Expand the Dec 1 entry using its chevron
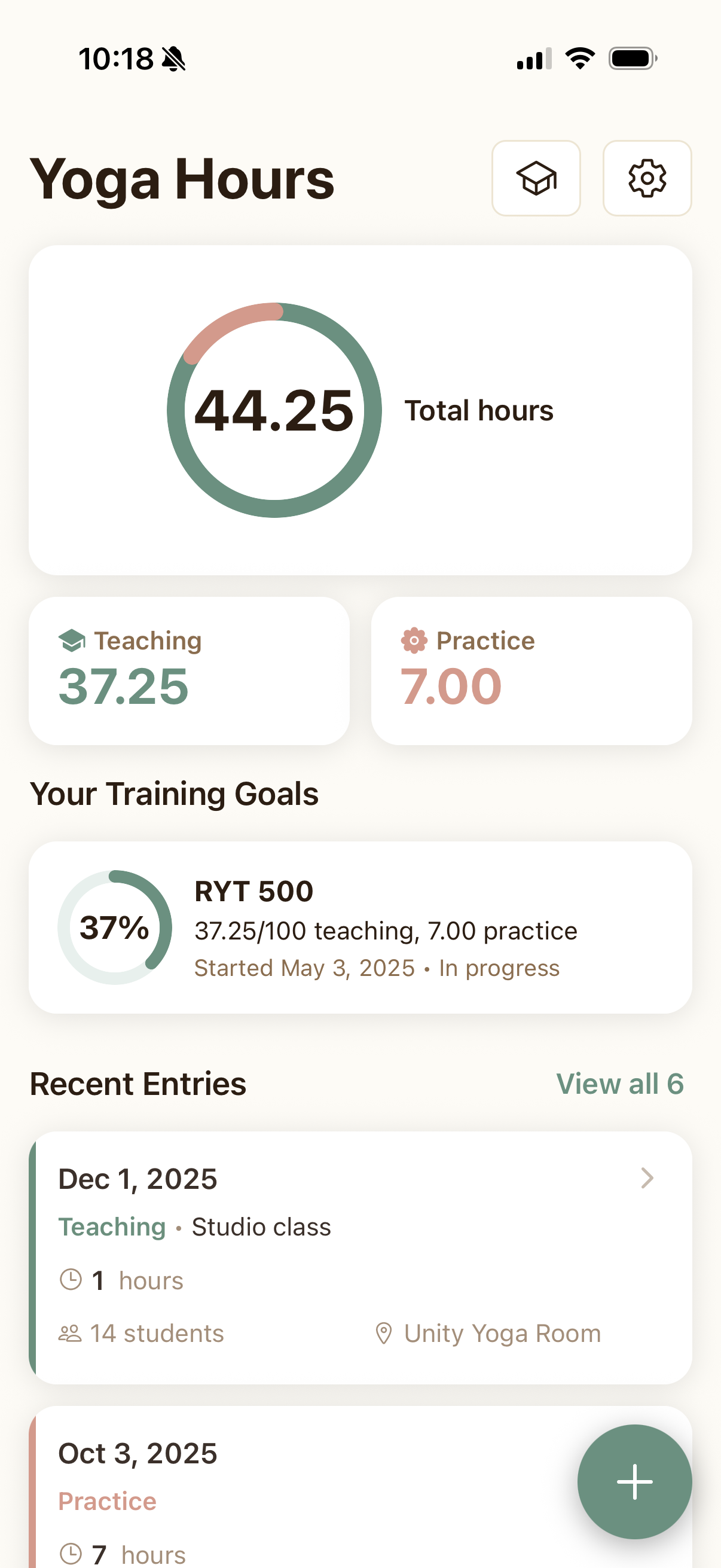Viewport: 721px width, 1568px height. pyautogui.click(x=647, y=1179)
